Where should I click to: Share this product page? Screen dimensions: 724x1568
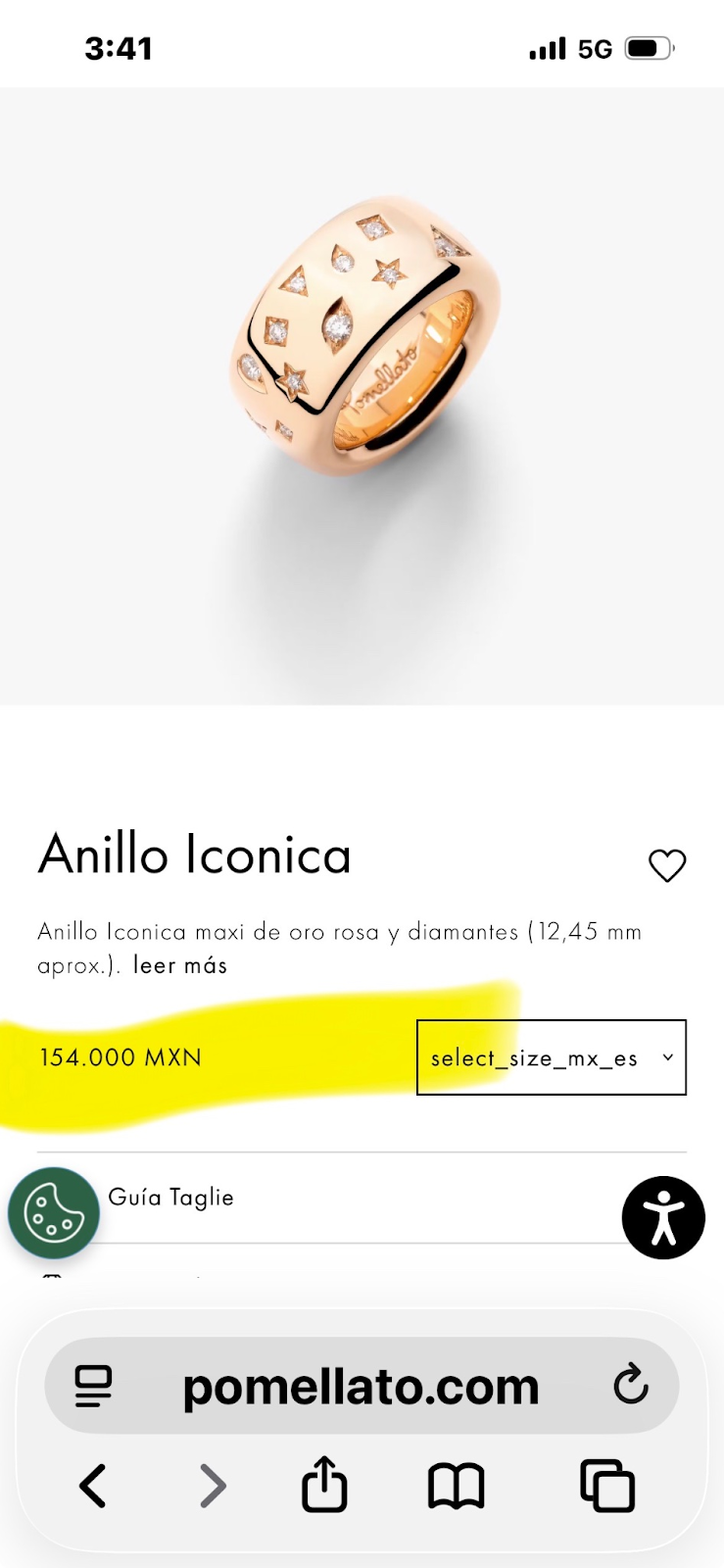click(324, 1484)
